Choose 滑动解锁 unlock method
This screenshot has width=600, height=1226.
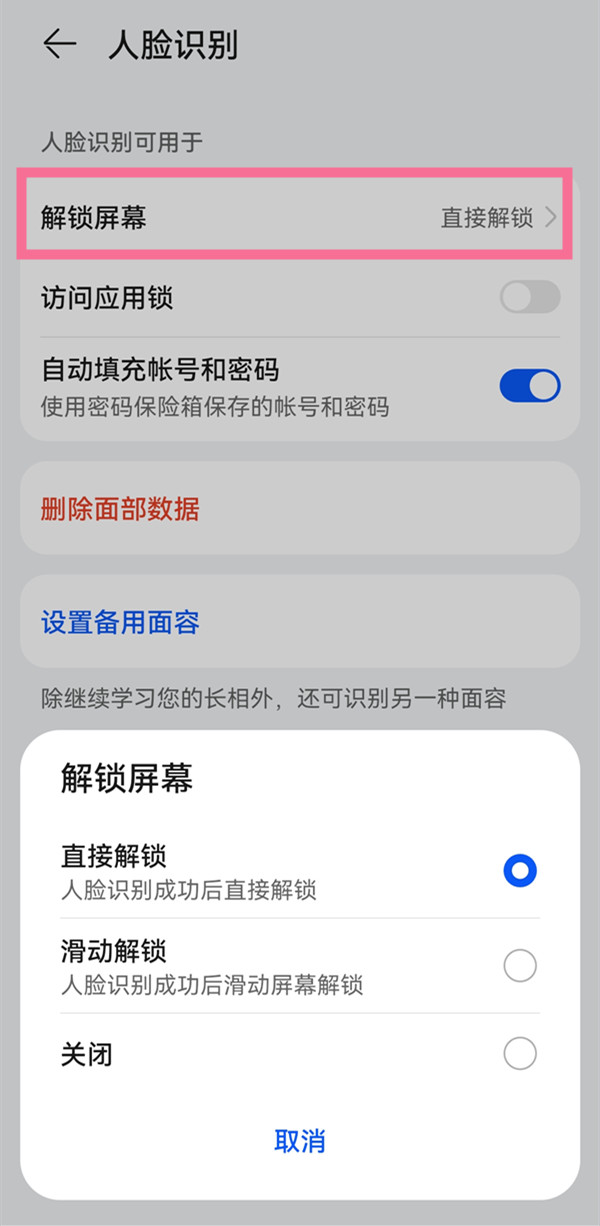click(x=519, y=966)
